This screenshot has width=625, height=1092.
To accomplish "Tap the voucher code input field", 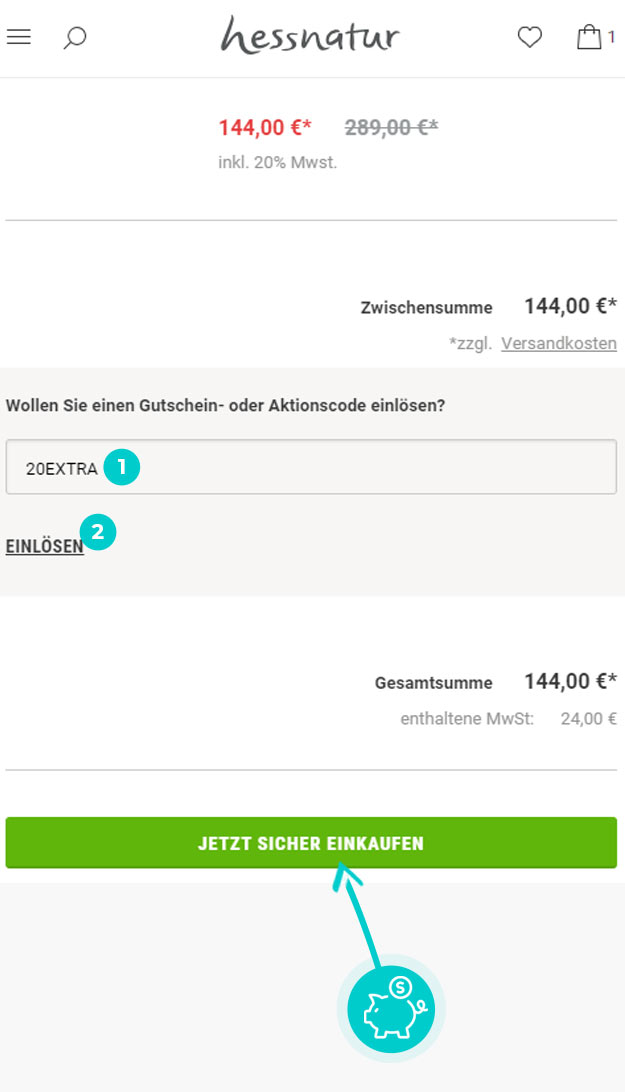I will point(311,467).
